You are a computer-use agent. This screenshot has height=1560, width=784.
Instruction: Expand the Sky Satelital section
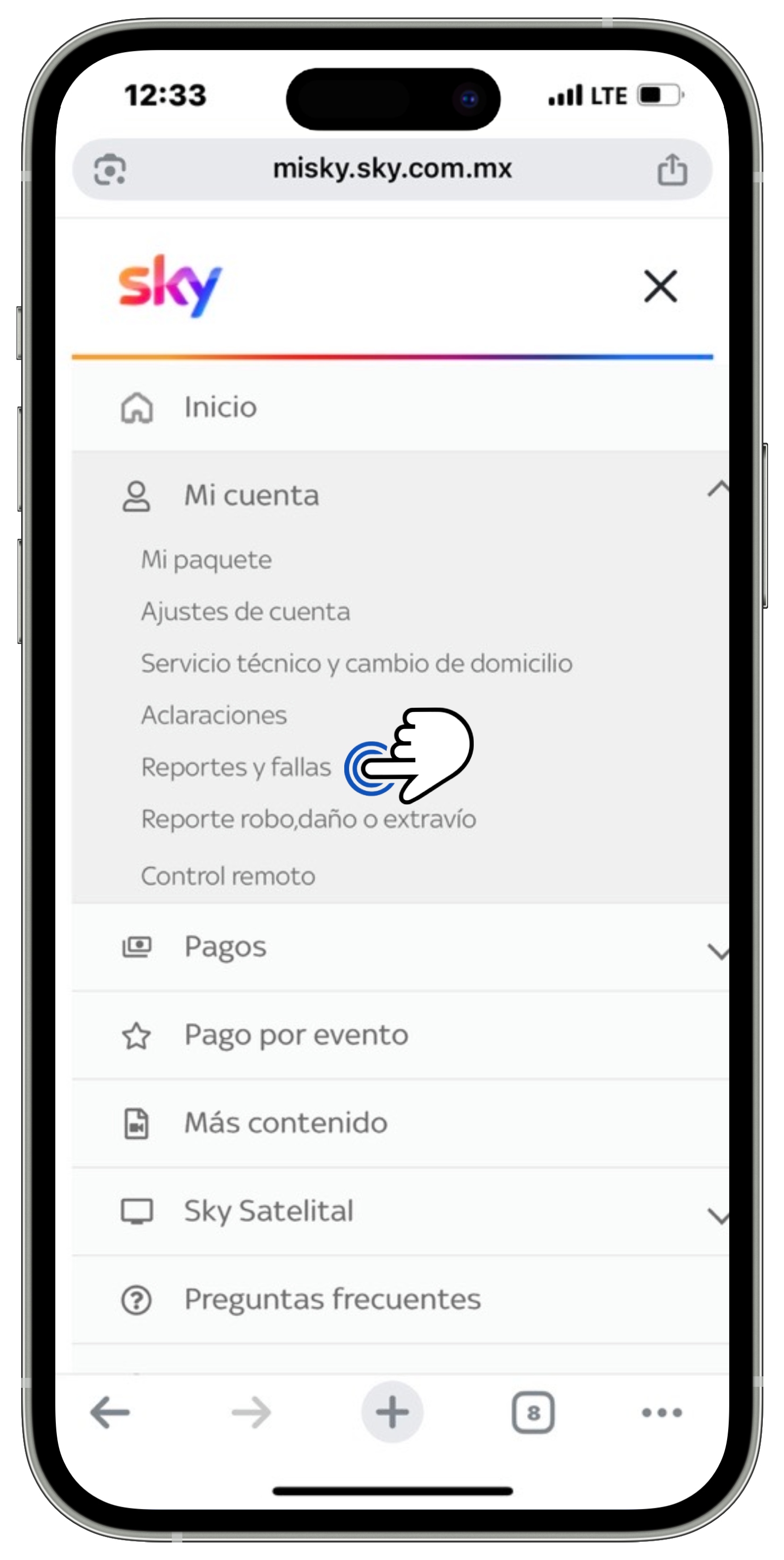[717, 1214]
